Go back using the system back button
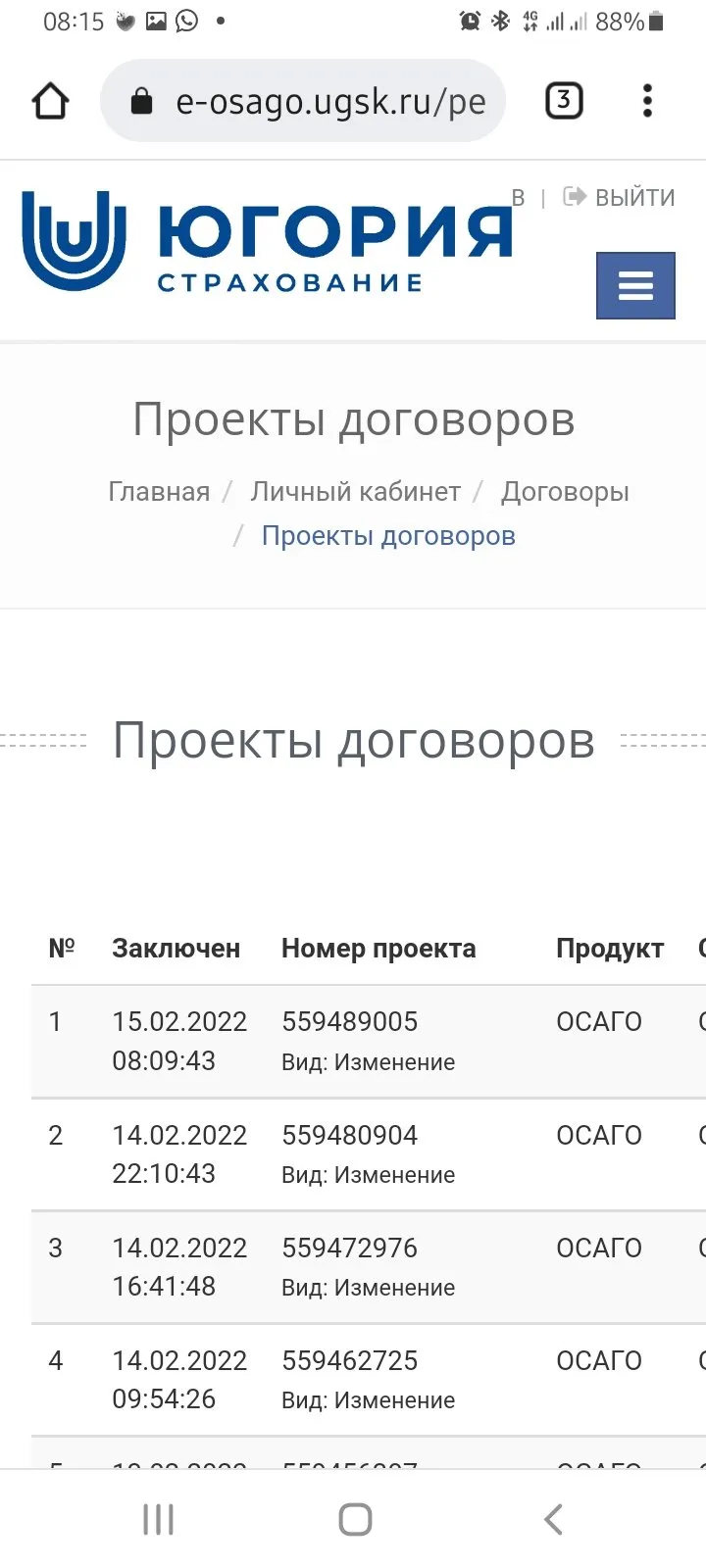This screenshot has width=706, height=1568. (x=553, y=1519)
